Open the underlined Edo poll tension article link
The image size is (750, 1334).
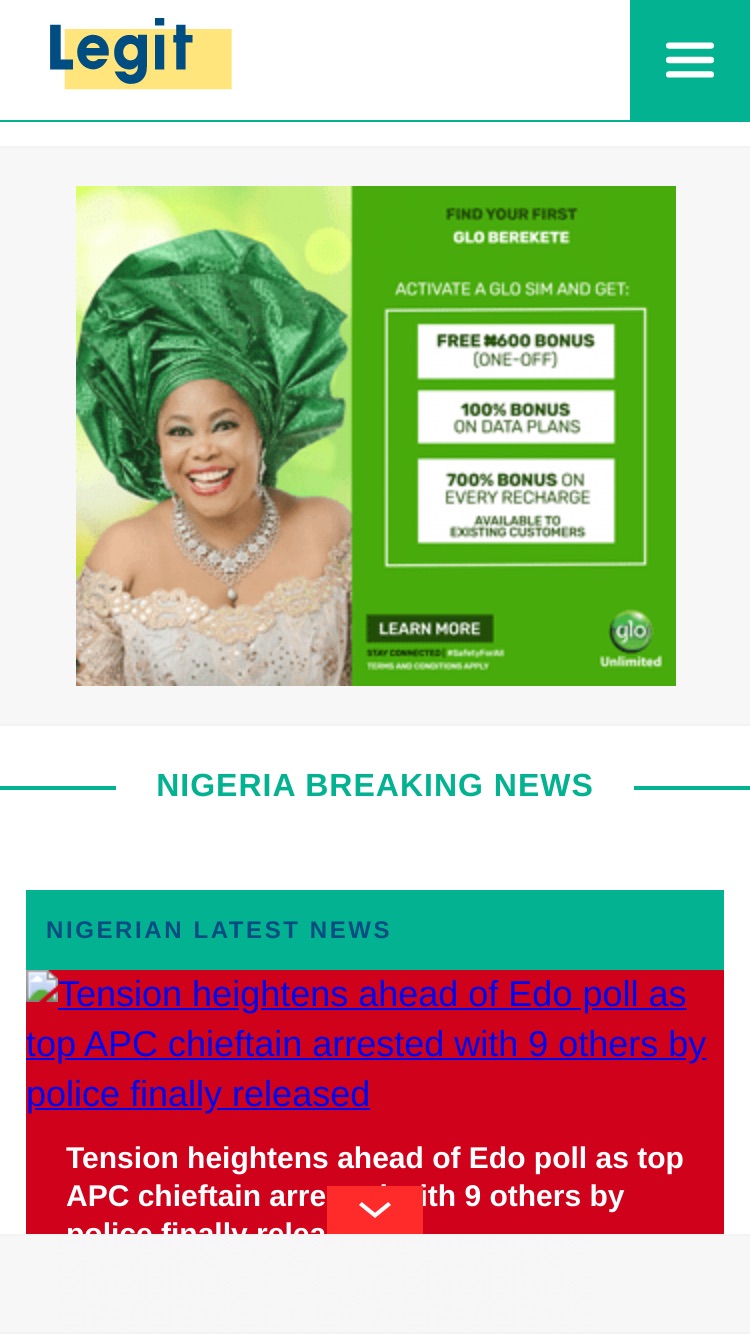coord(366,1044)
